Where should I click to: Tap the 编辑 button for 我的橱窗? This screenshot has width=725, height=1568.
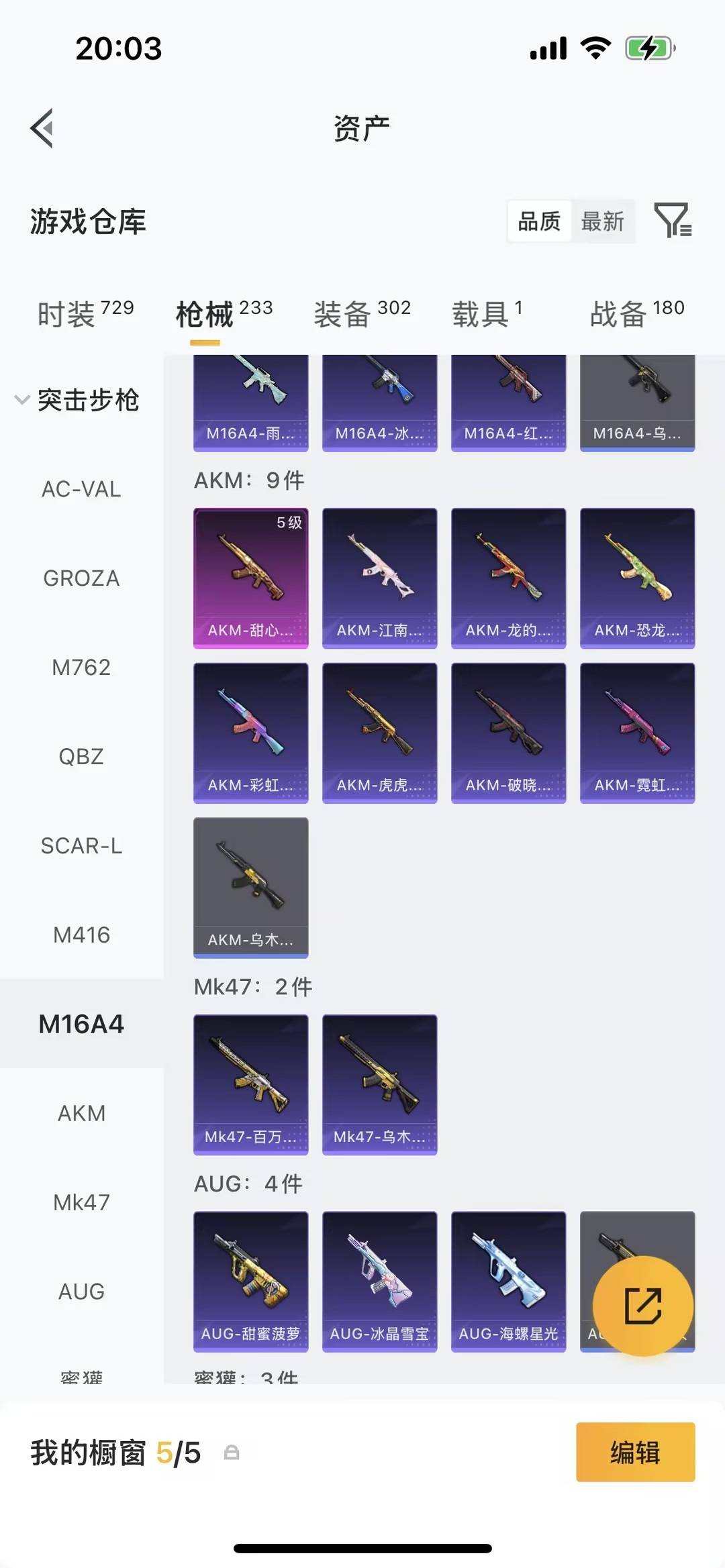635,1452
